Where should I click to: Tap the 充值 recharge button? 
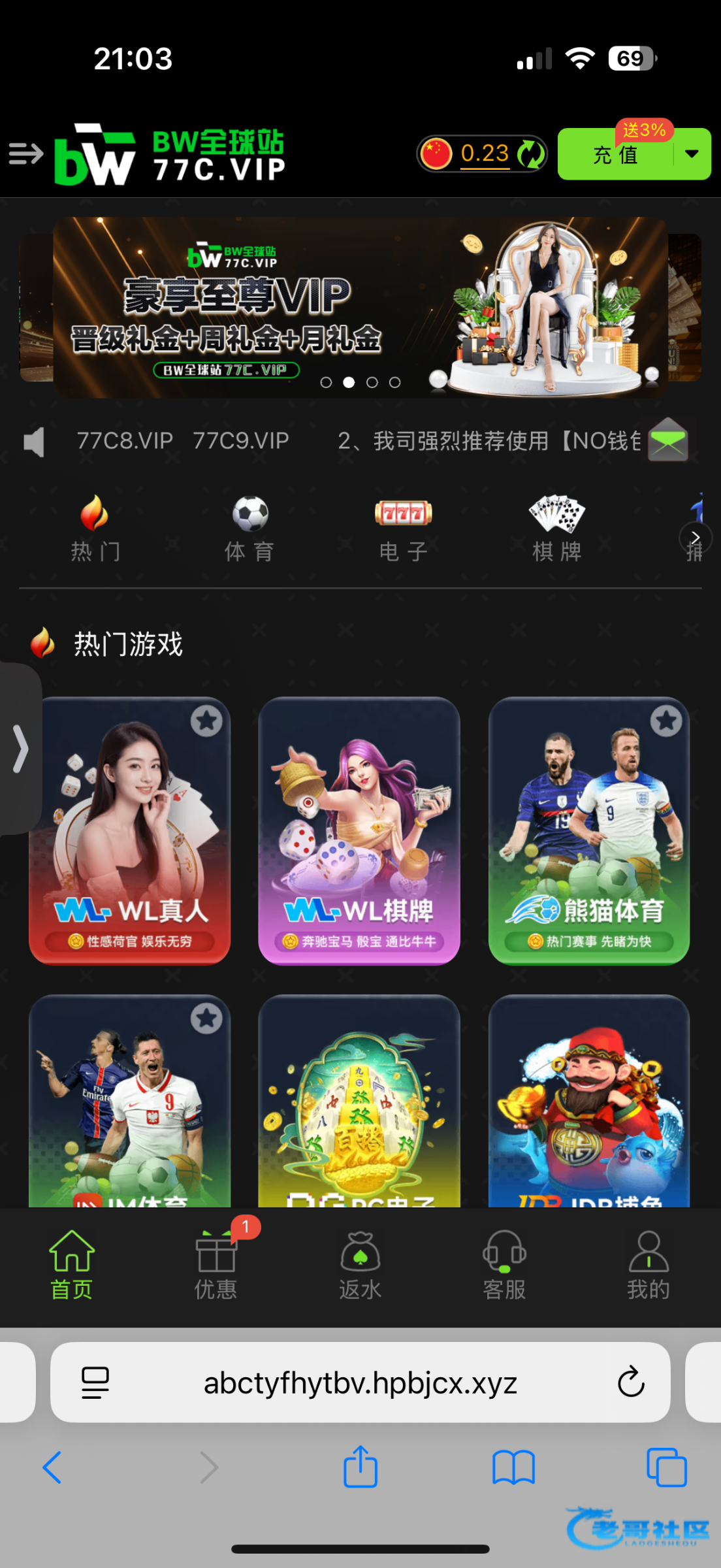pyautogui.click(x=615, y=155)
